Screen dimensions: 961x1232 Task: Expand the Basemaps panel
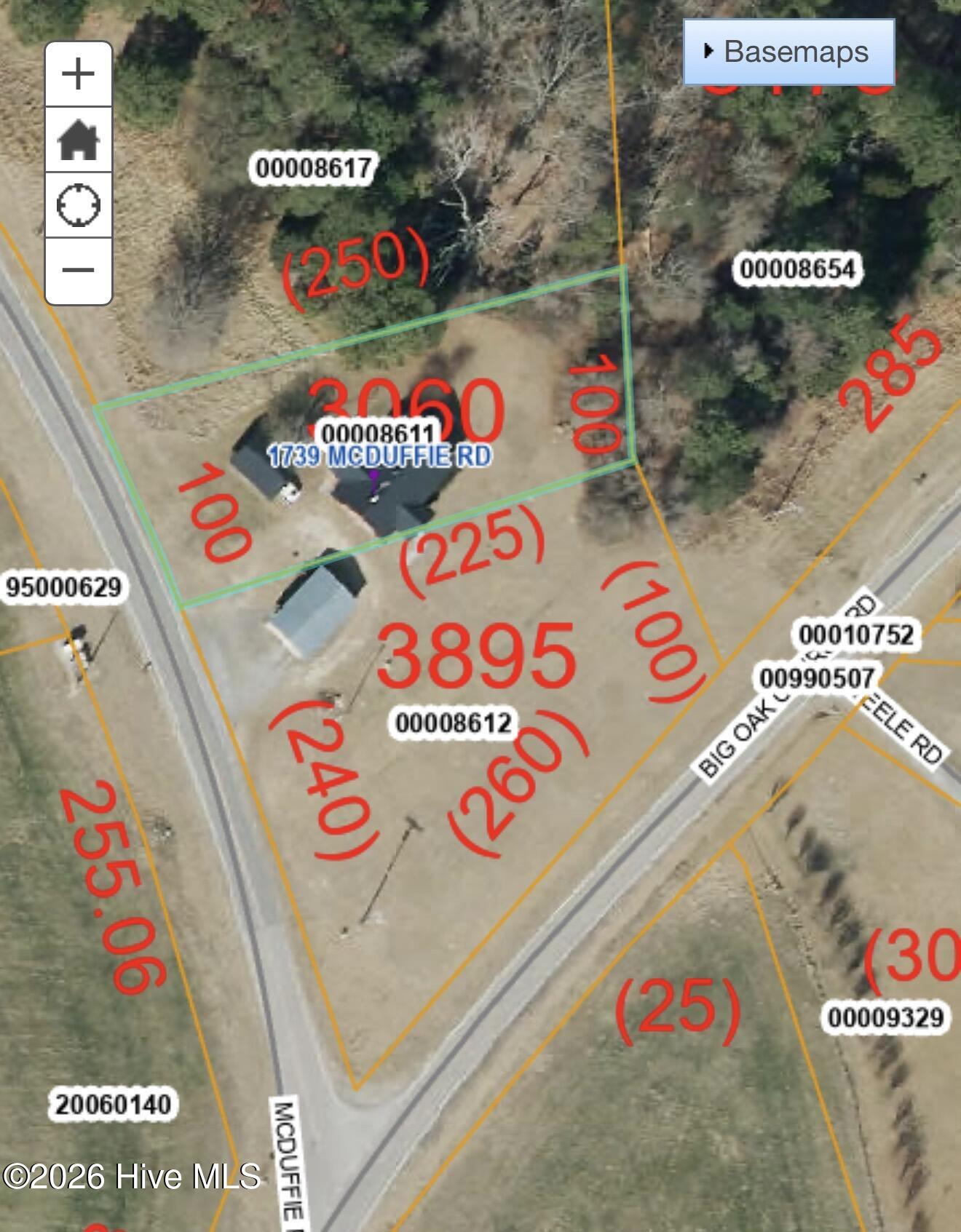click(788, 52)
